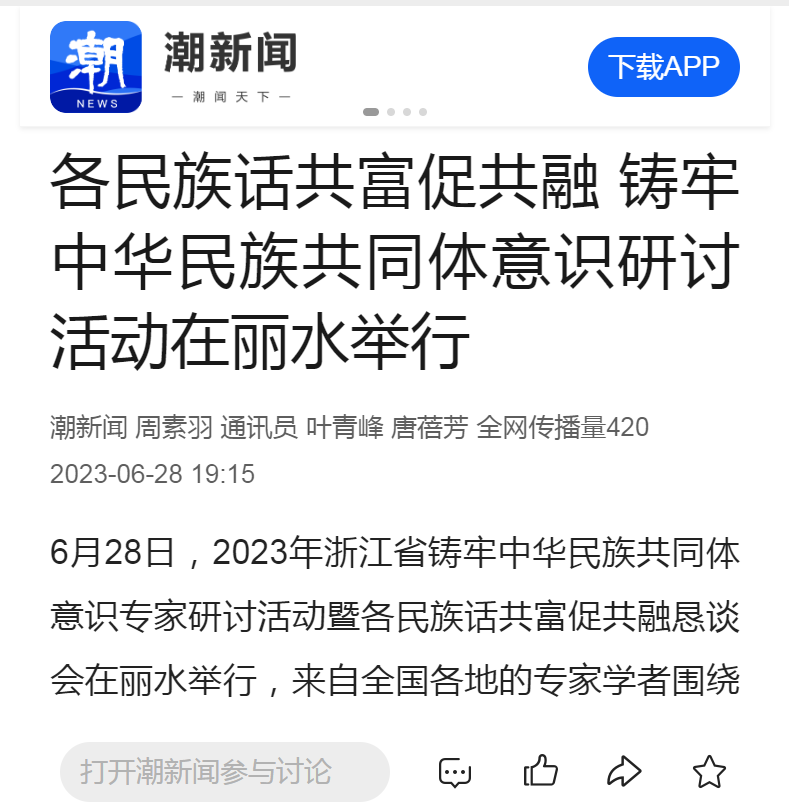Open the 打开潮新闻参与讨论 comment field
The width and height of the screenshot is (789, 803).
[x=224, y=771]
